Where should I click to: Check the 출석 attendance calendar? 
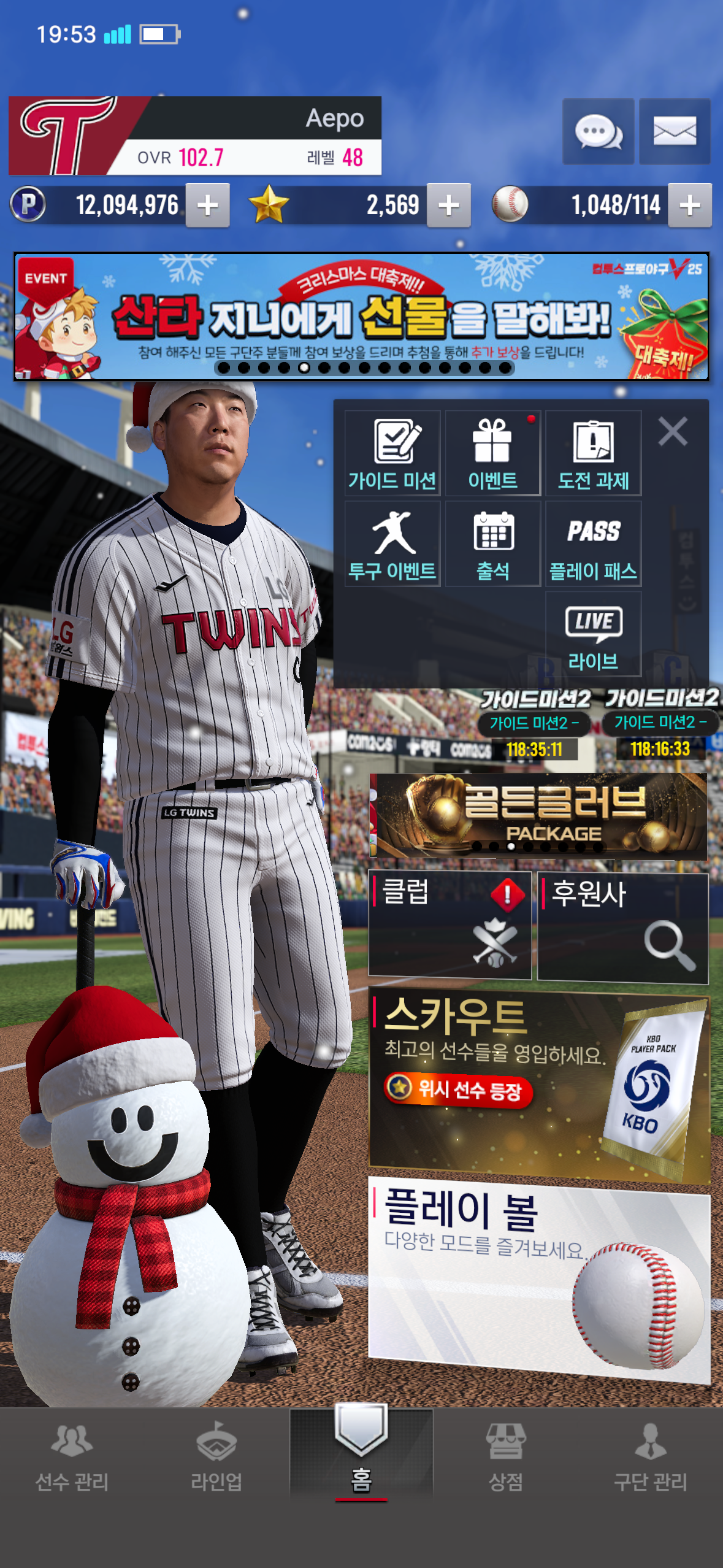(x=492, y=544)
